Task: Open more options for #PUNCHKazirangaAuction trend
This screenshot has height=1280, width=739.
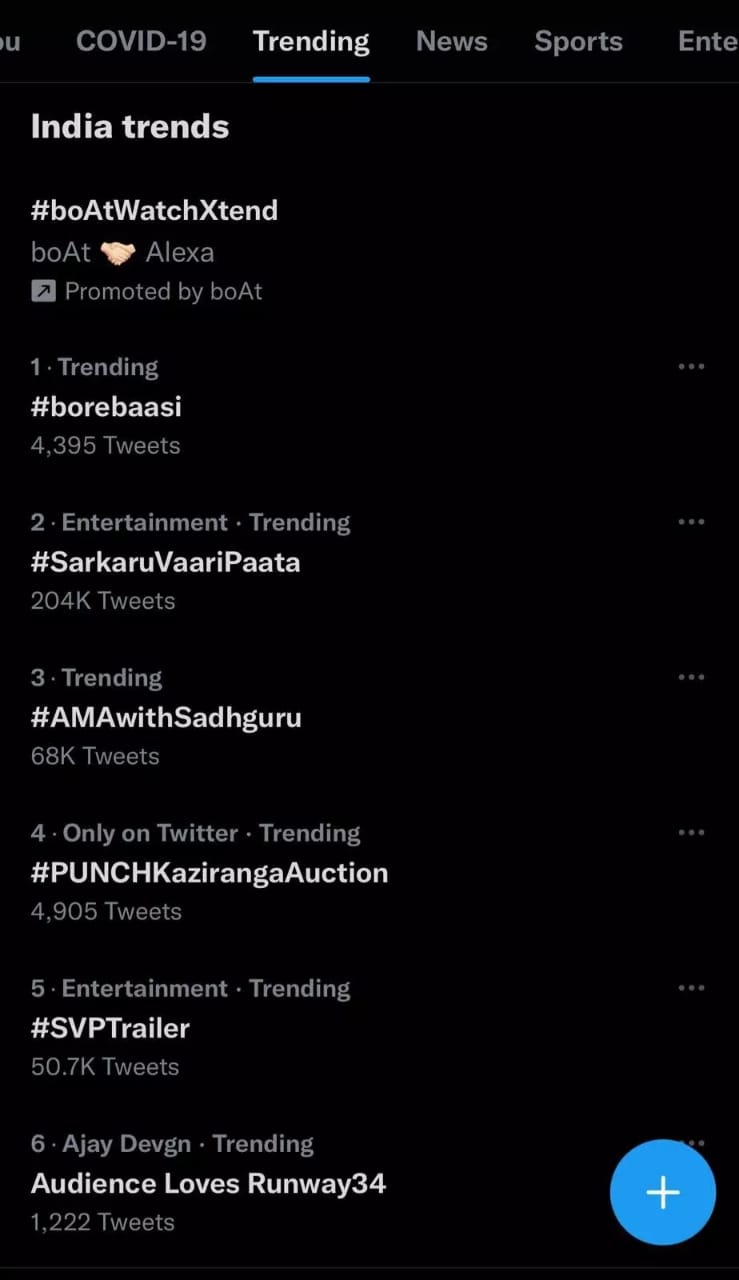Action: click(x=691, y=832)
